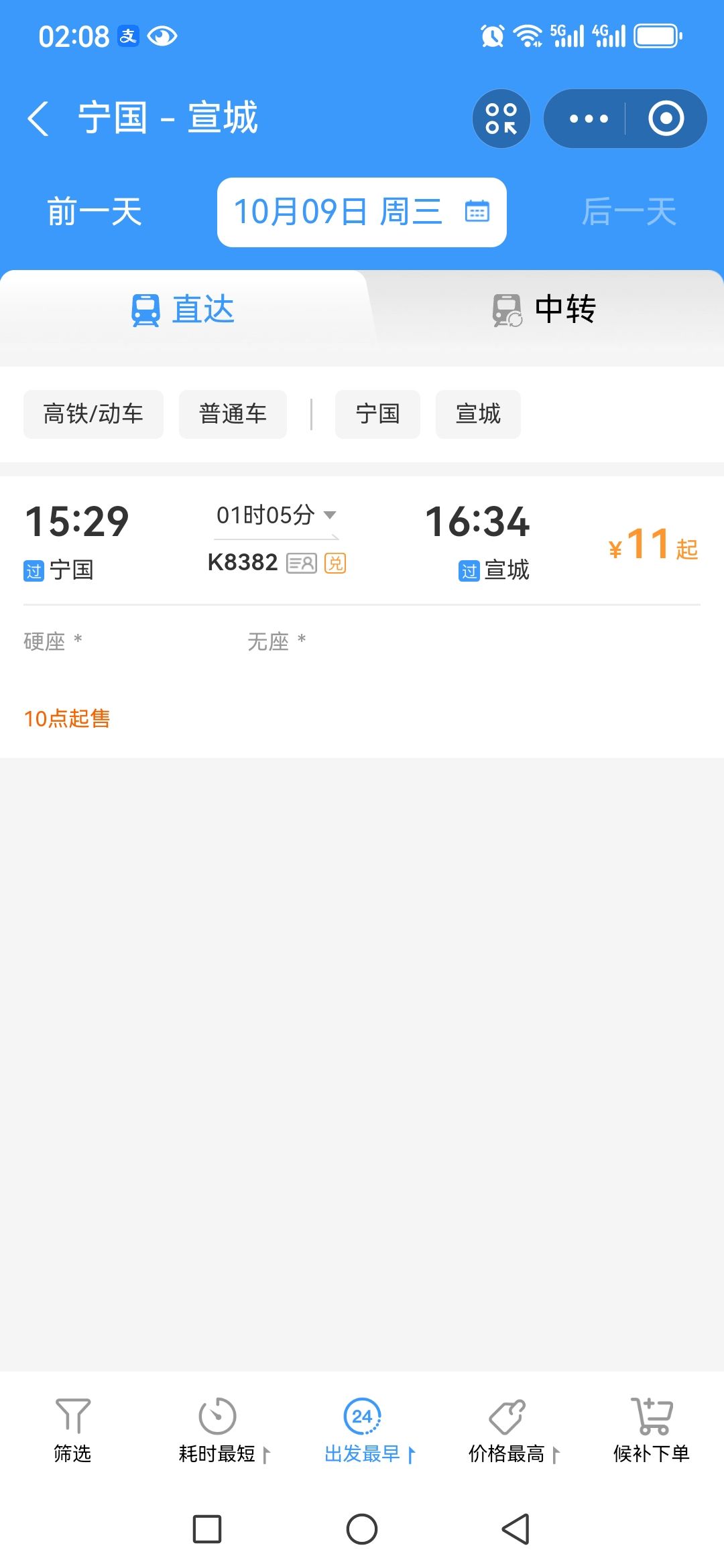Switch to the 中转 transfer tab
Viewport: 724px width, 1568px height.
544,310
